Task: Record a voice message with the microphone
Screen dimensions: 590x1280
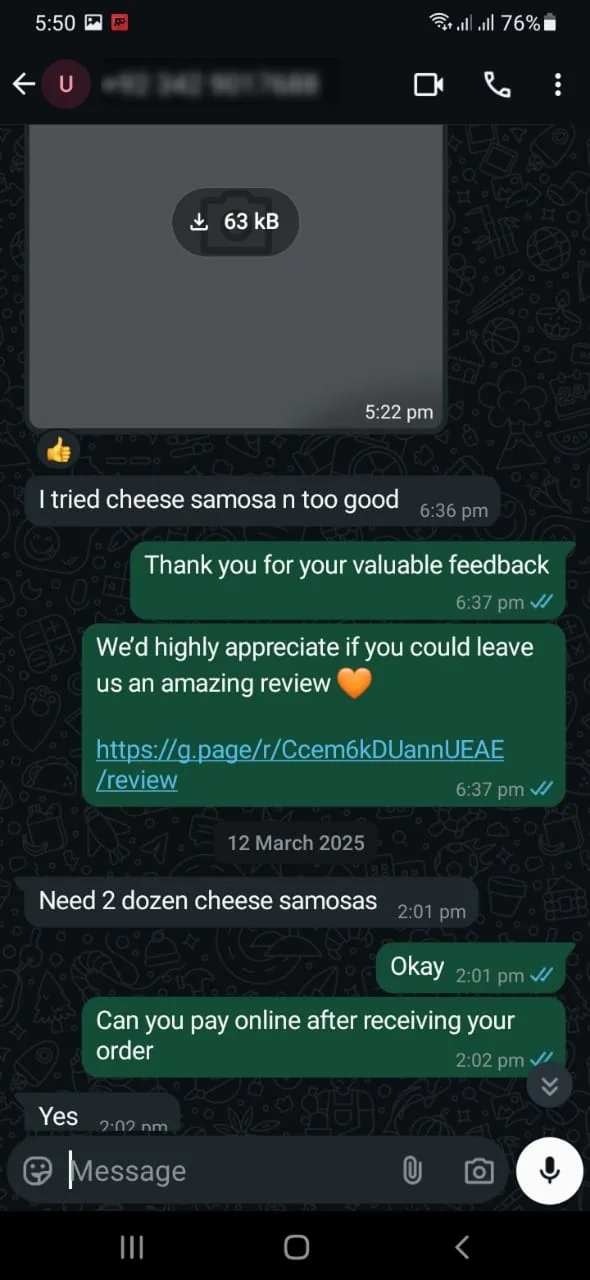Action: coord(549,1170)
